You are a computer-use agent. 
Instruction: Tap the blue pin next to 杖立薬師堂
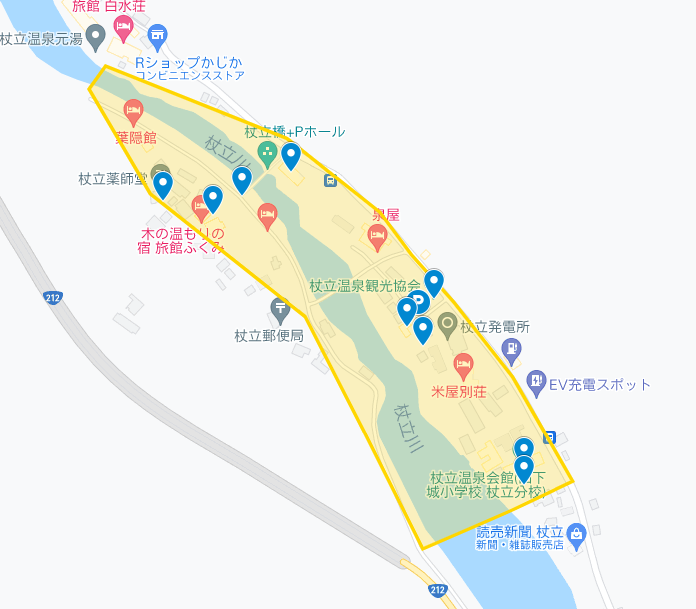click(163, 185)
